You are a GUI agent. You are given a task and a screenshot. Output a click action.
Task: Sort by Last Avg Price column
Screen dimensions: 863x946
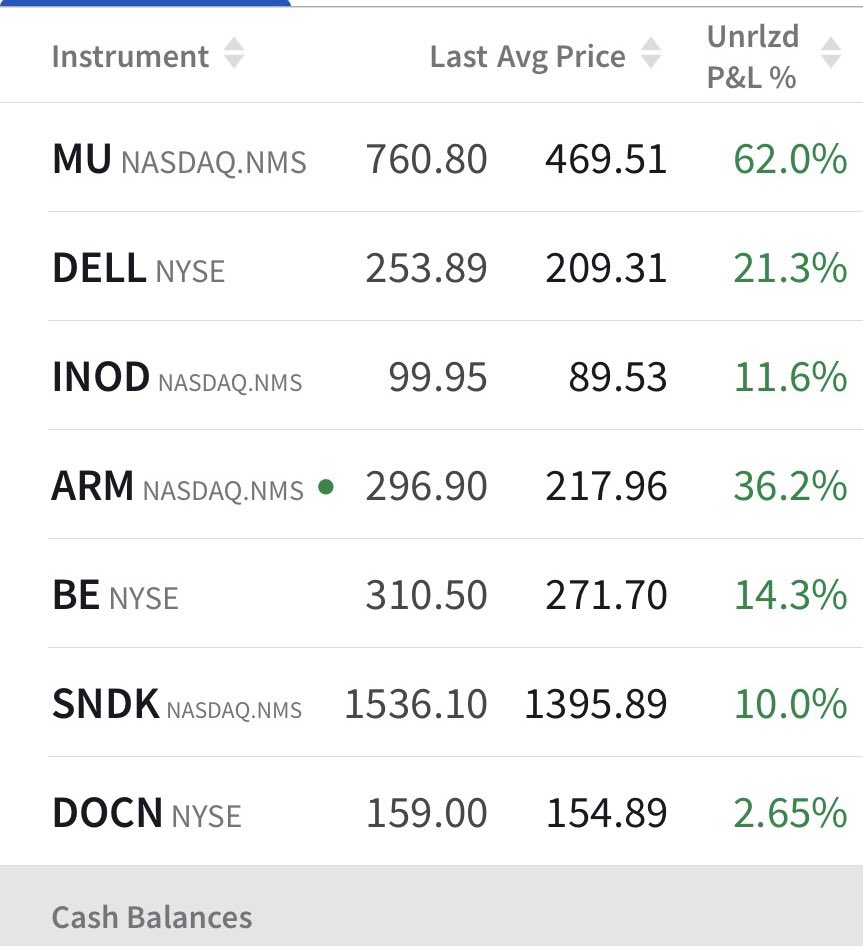(x=546, y=56)
